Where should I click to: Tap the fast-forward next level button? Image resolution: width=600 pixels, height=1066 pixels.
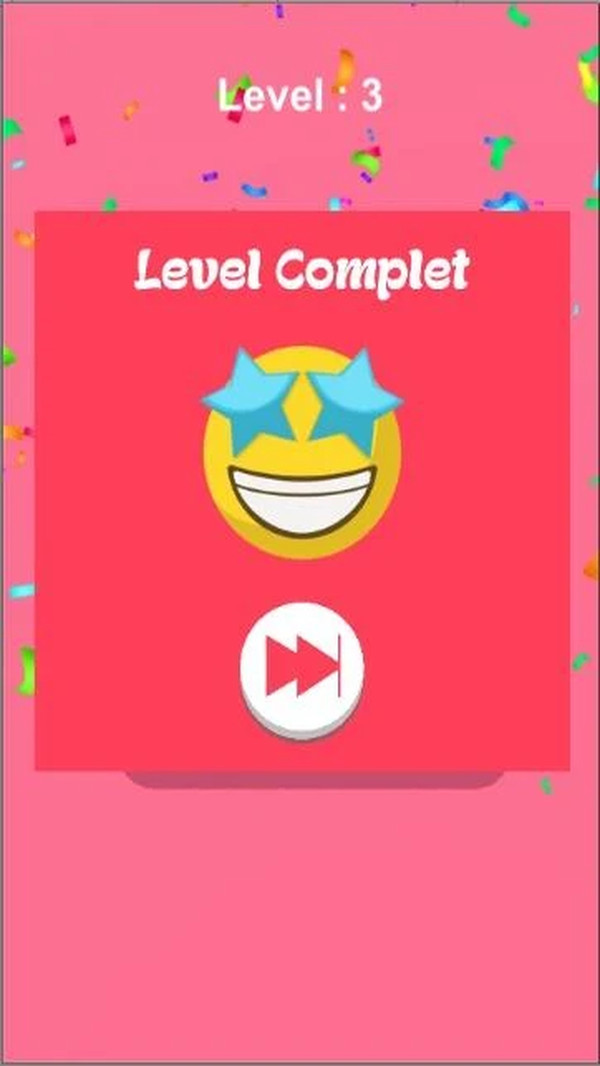pyautogui.click(x=301, y=665)
